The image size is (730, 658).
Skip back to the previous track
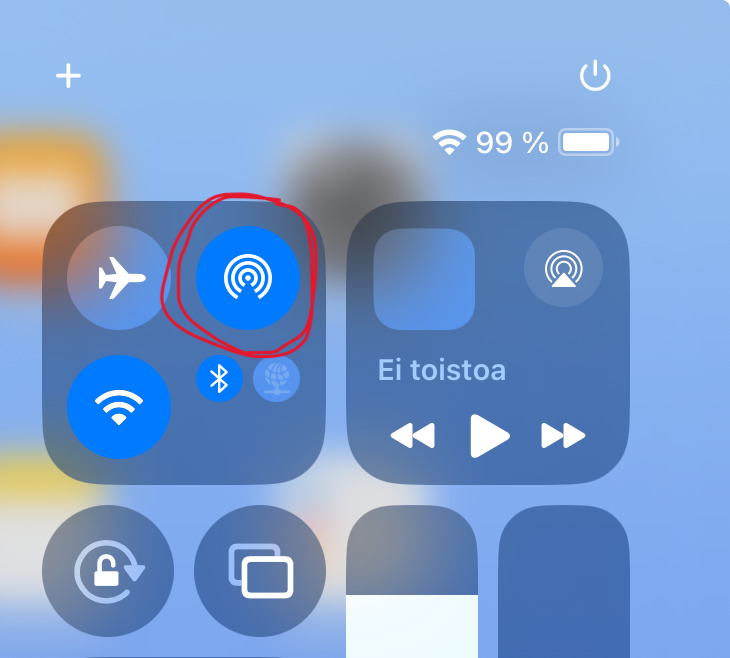click(410, 436)
